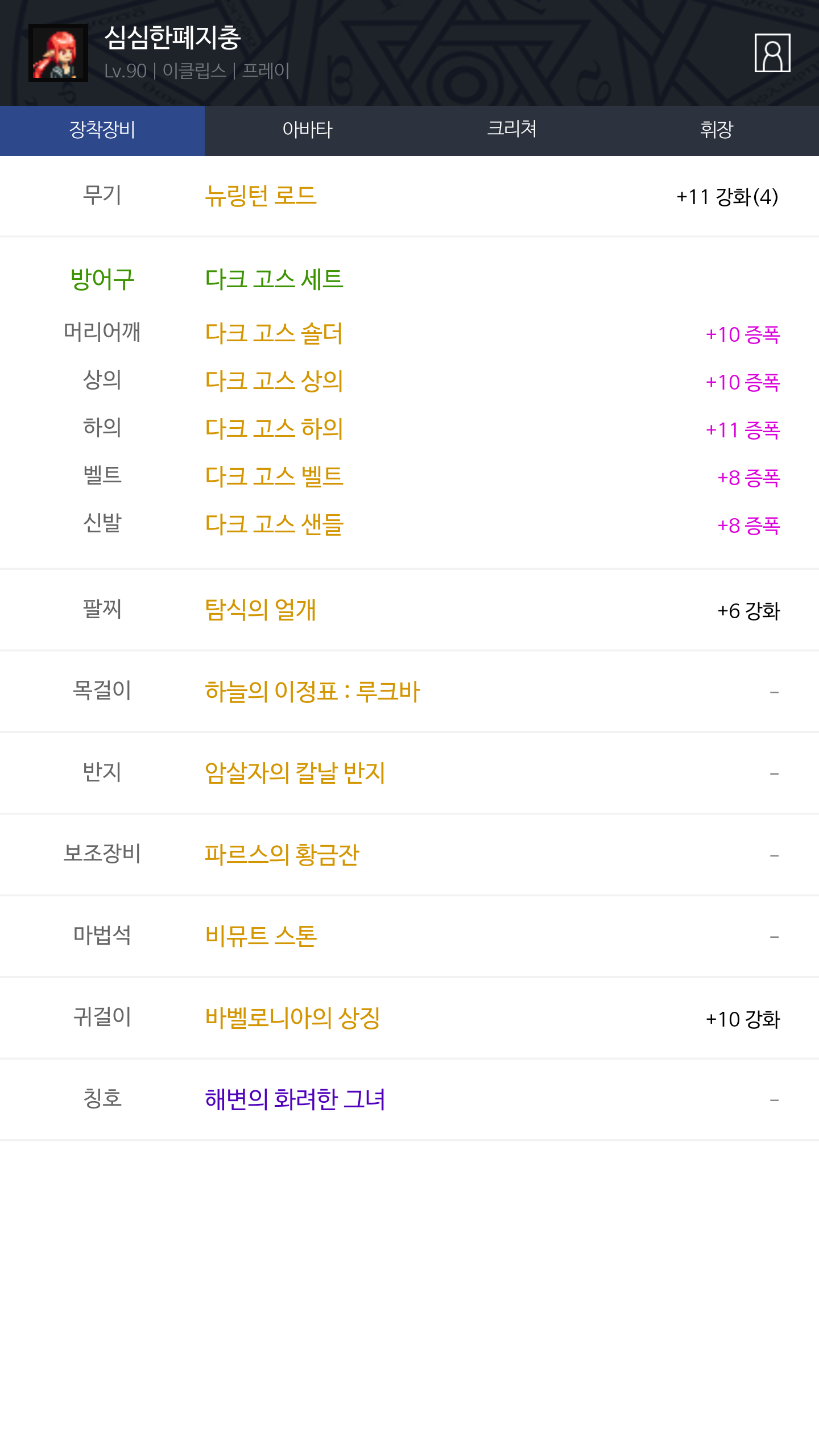This screenshot has height=1456, width=819.
Task: Open bracelet item 탐식의 얼개
Action: coord(260,610)
